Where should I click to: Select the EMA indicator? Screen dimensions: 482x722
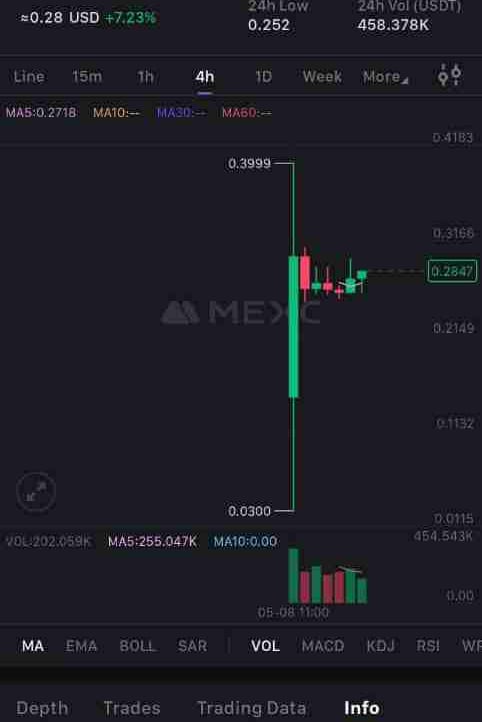point(81,646)
